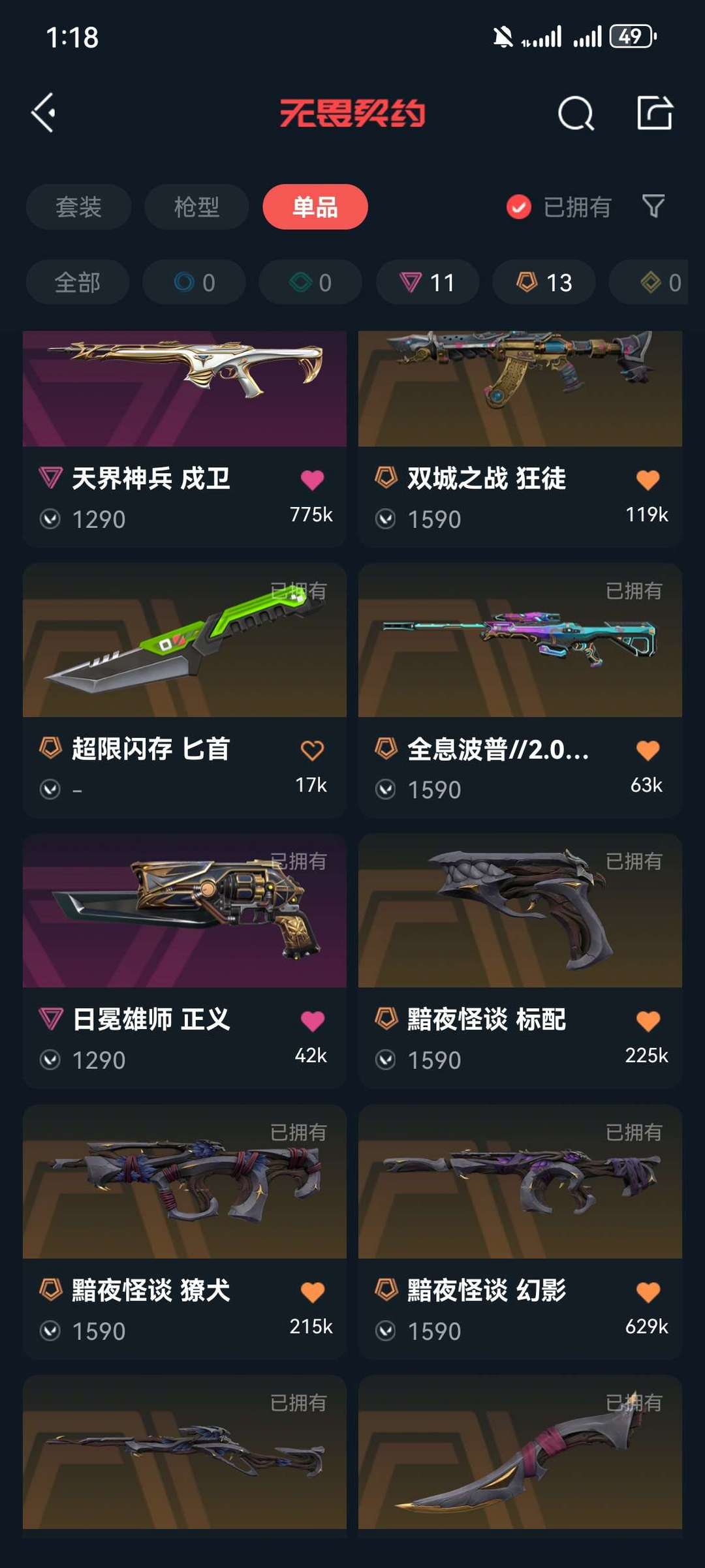Filter by the blue tier chip showing 0

(194, 283)
